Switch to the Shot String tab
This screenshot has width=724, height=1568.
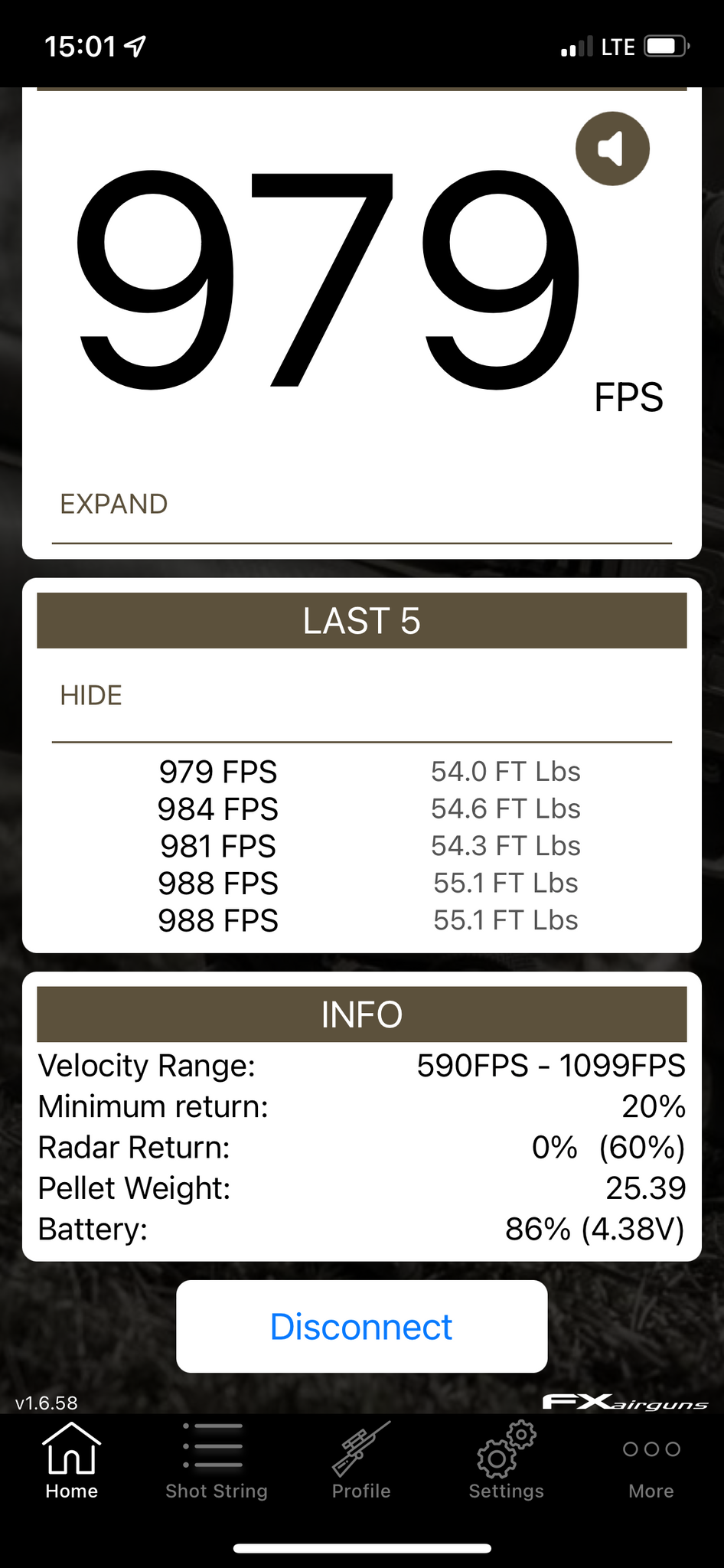(x=217, y=1461)
